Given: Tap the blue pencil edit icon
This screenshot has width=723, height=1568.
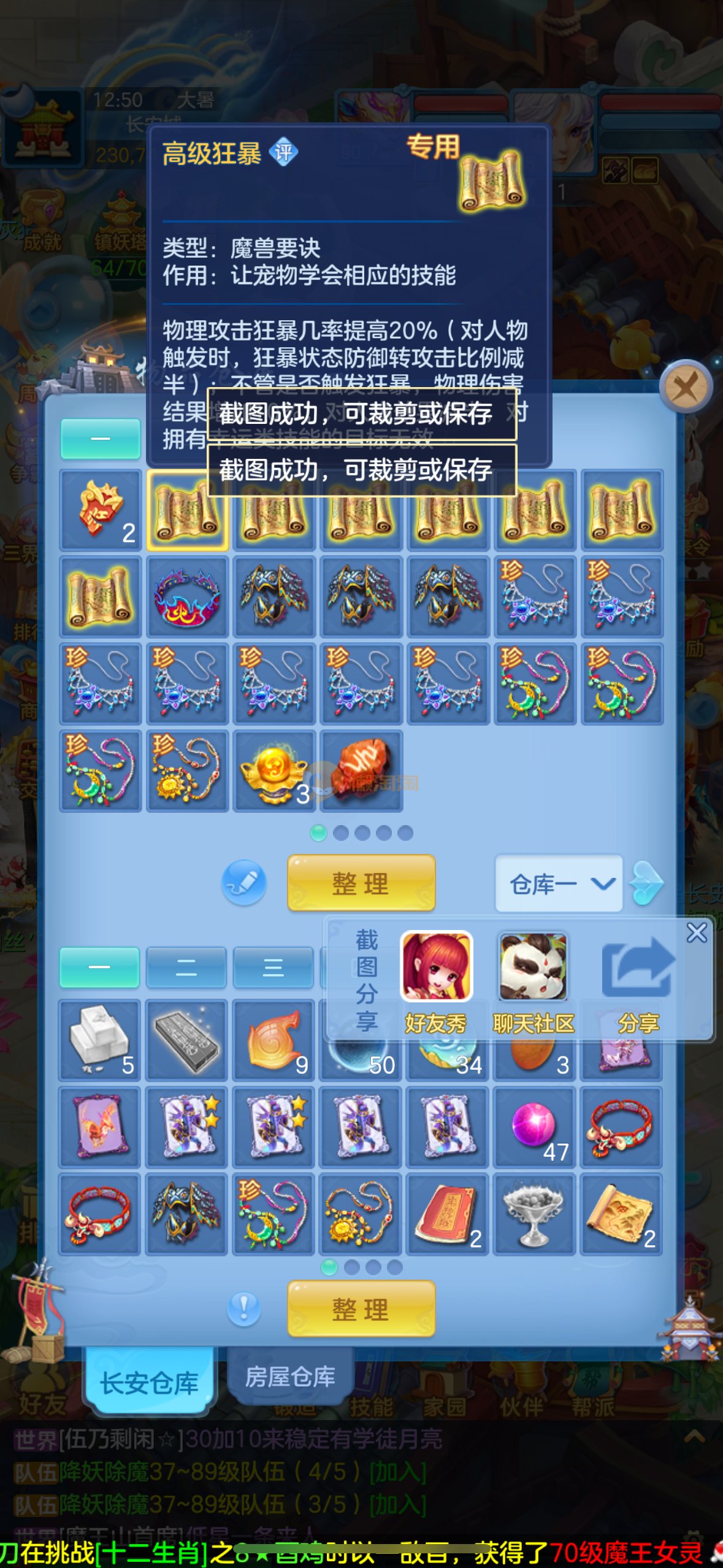Looking at the screenshot, I should [243, 883].
